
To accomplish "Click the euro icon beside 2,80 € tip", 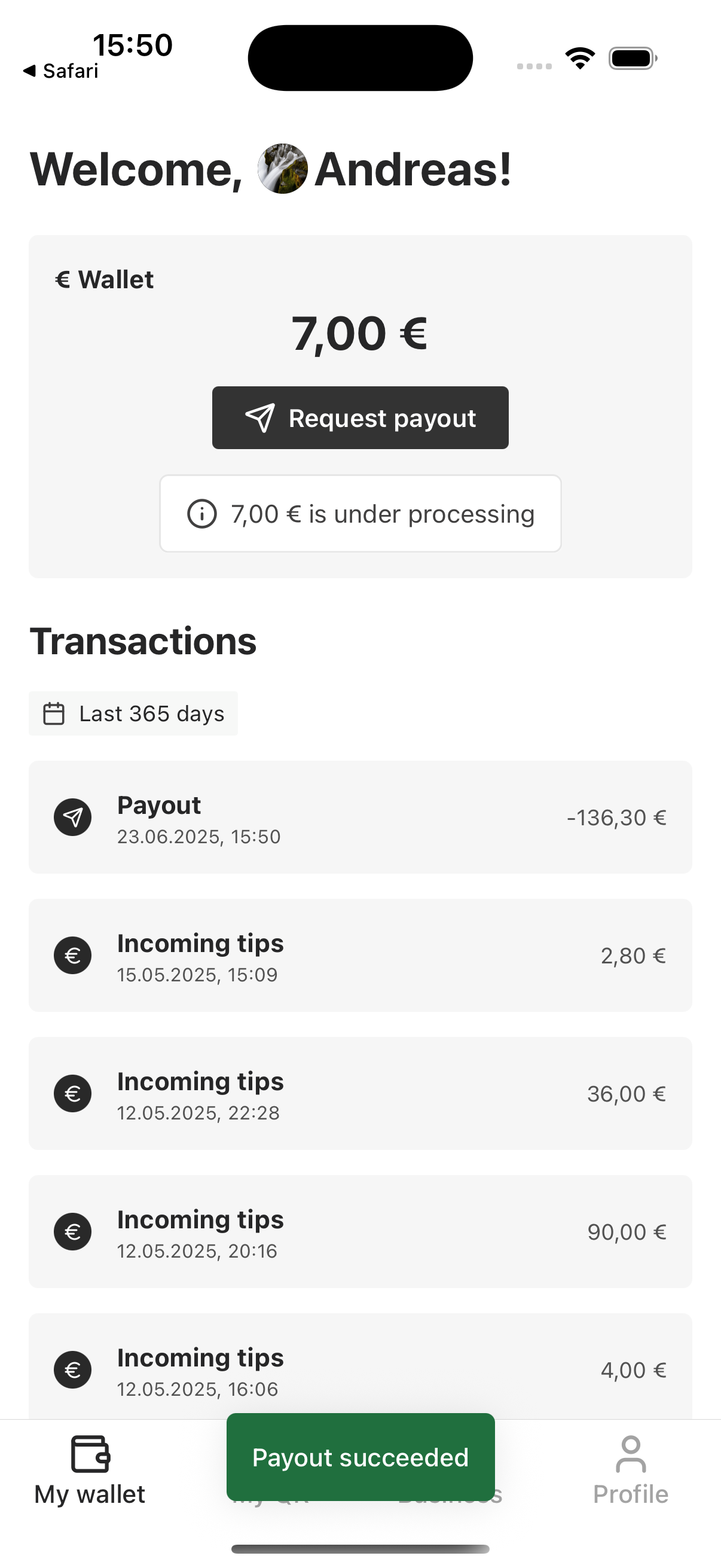I will tap(72, 956).
